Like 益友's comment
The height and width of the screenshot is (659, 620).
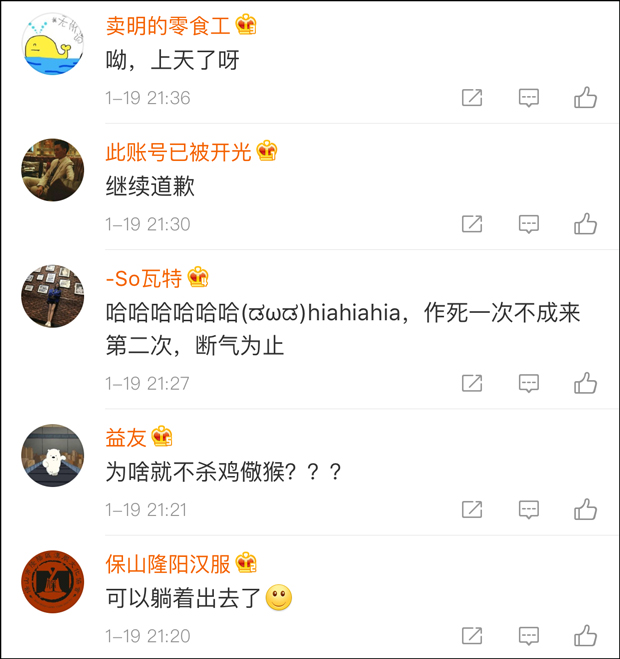point(585,510)
